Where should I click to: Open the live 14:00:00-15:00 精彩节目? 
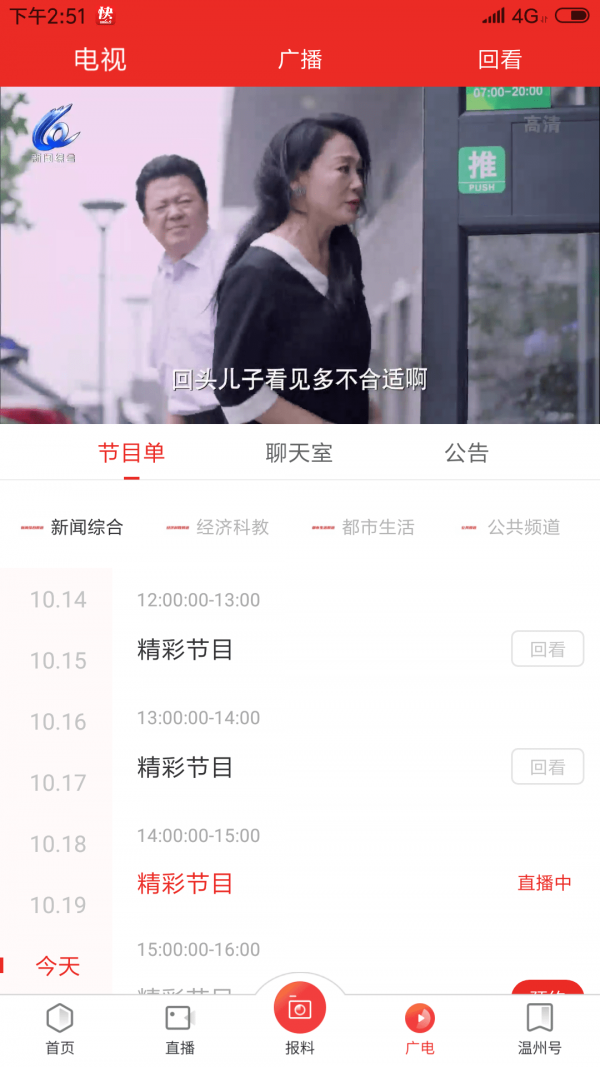point(185,883)
